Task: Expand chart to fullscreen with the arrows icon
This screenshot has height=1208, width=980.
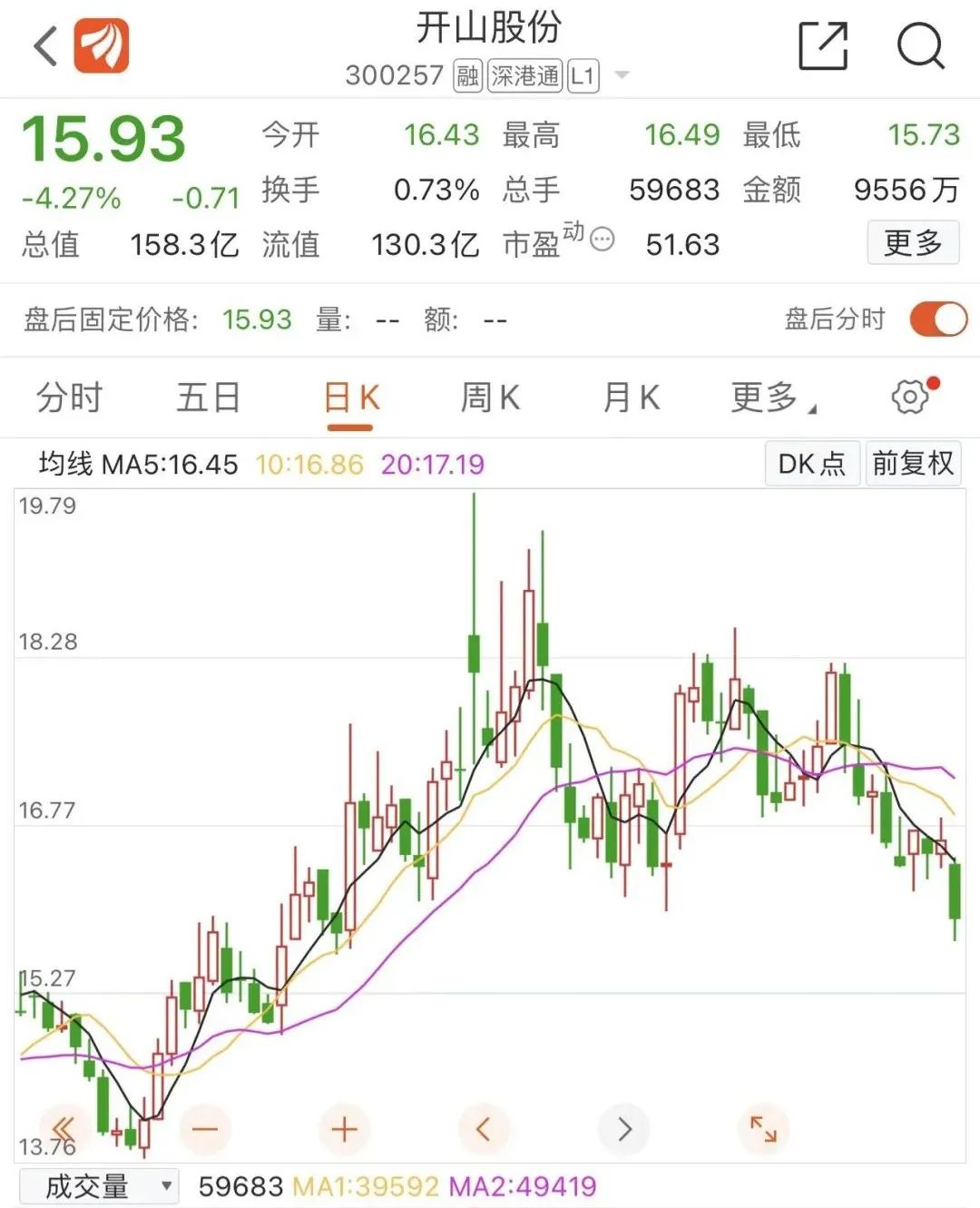Action: pyautogui.click(x=763, y=1129)
